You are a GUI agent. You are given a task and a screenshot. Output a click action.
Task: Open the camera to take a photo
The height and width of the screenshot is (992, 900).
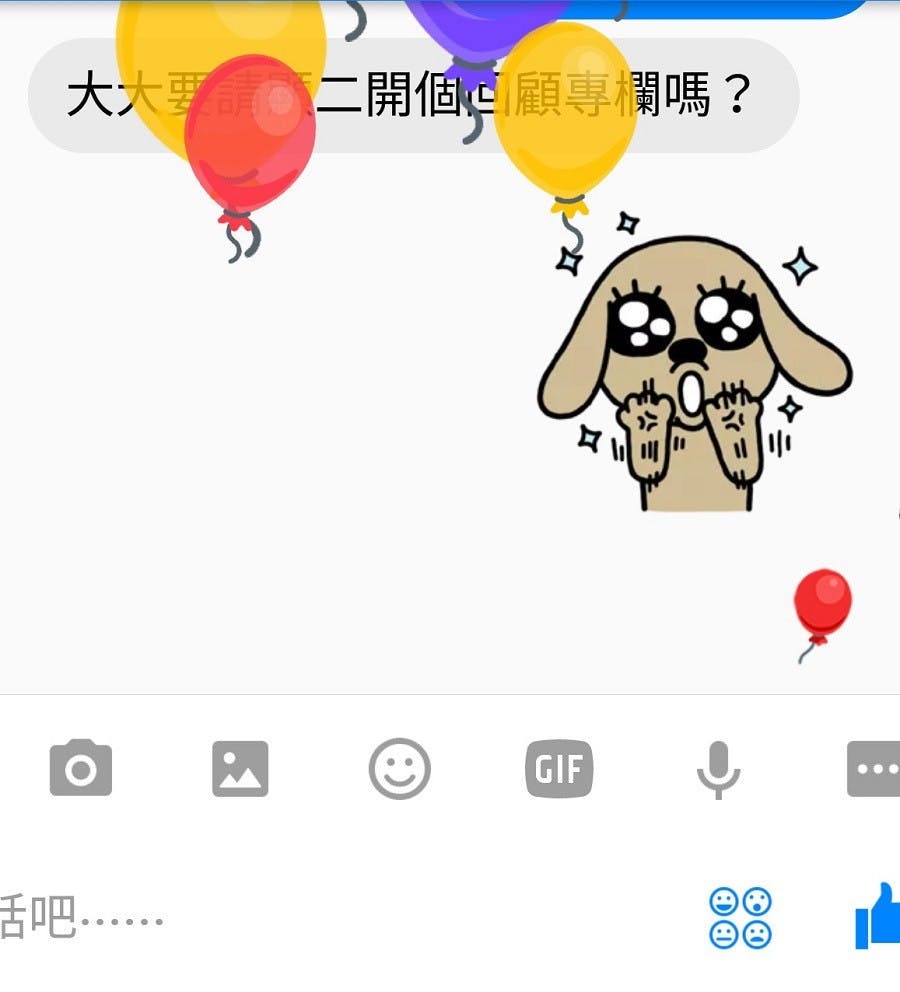pyautogui.click(x=81, y=768)
